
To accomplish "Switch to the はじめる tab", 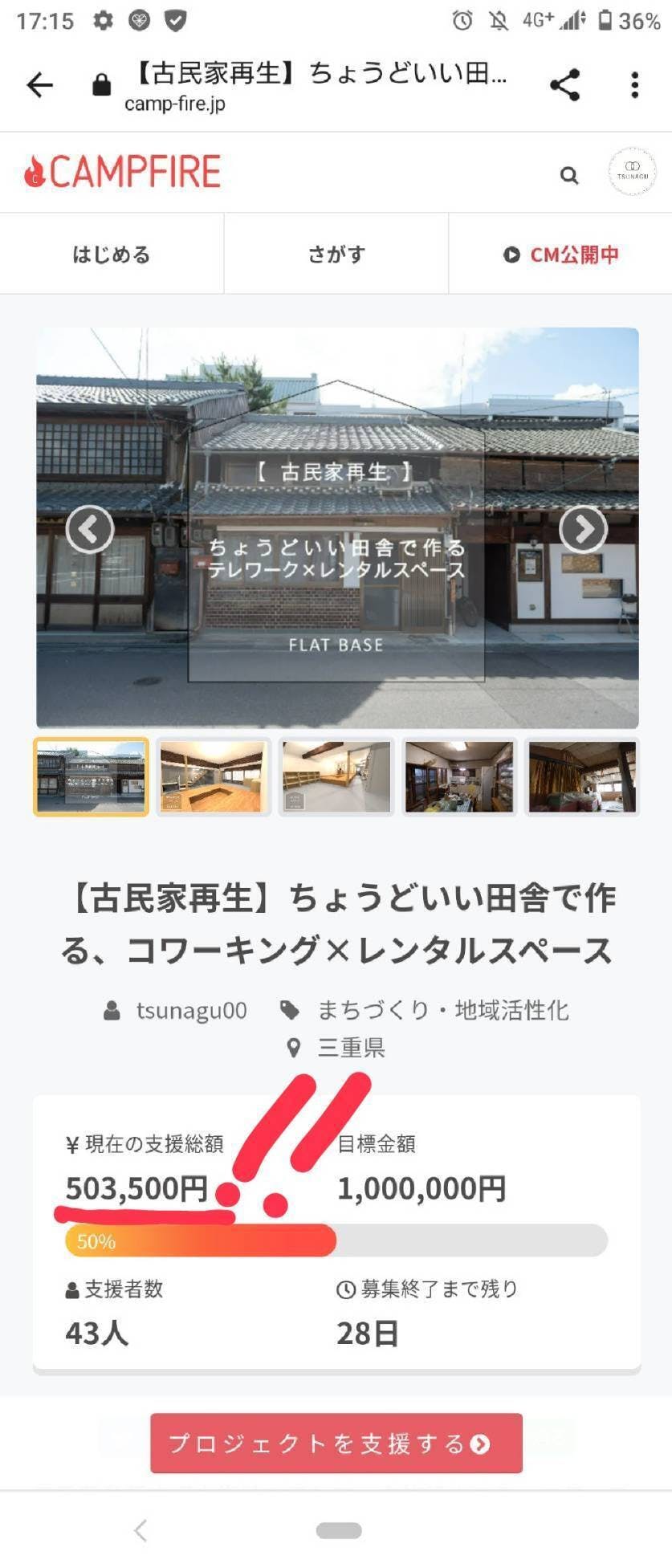I will (112, 255).
